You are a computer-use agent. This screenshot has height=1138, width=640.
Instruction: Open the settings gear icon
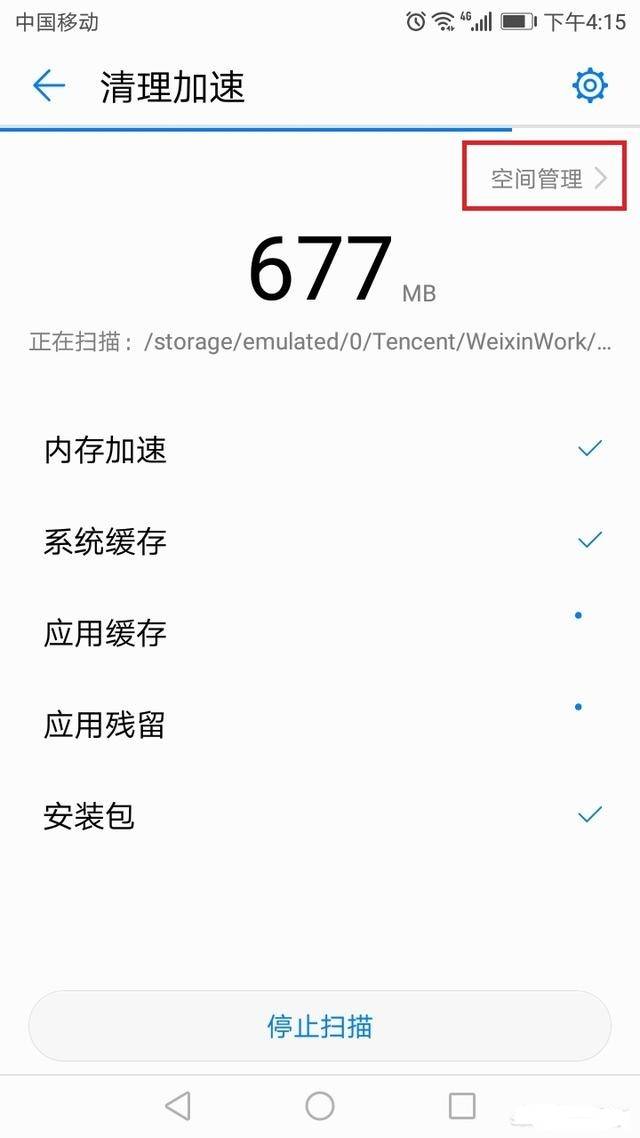click(589, 86)
